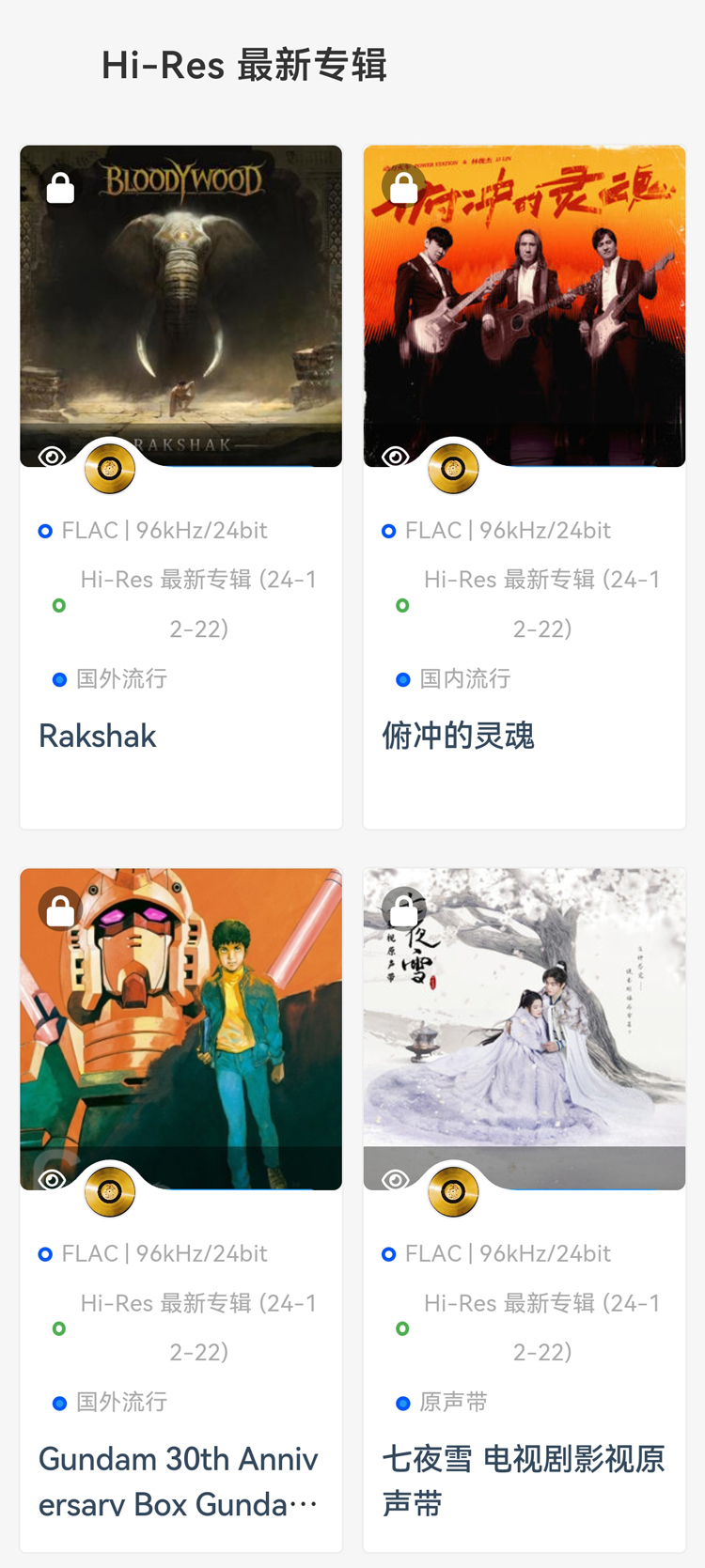Open 原声带 category under 七夜雪
This screenshot has width=705, height=1568.
point(453,1402)
